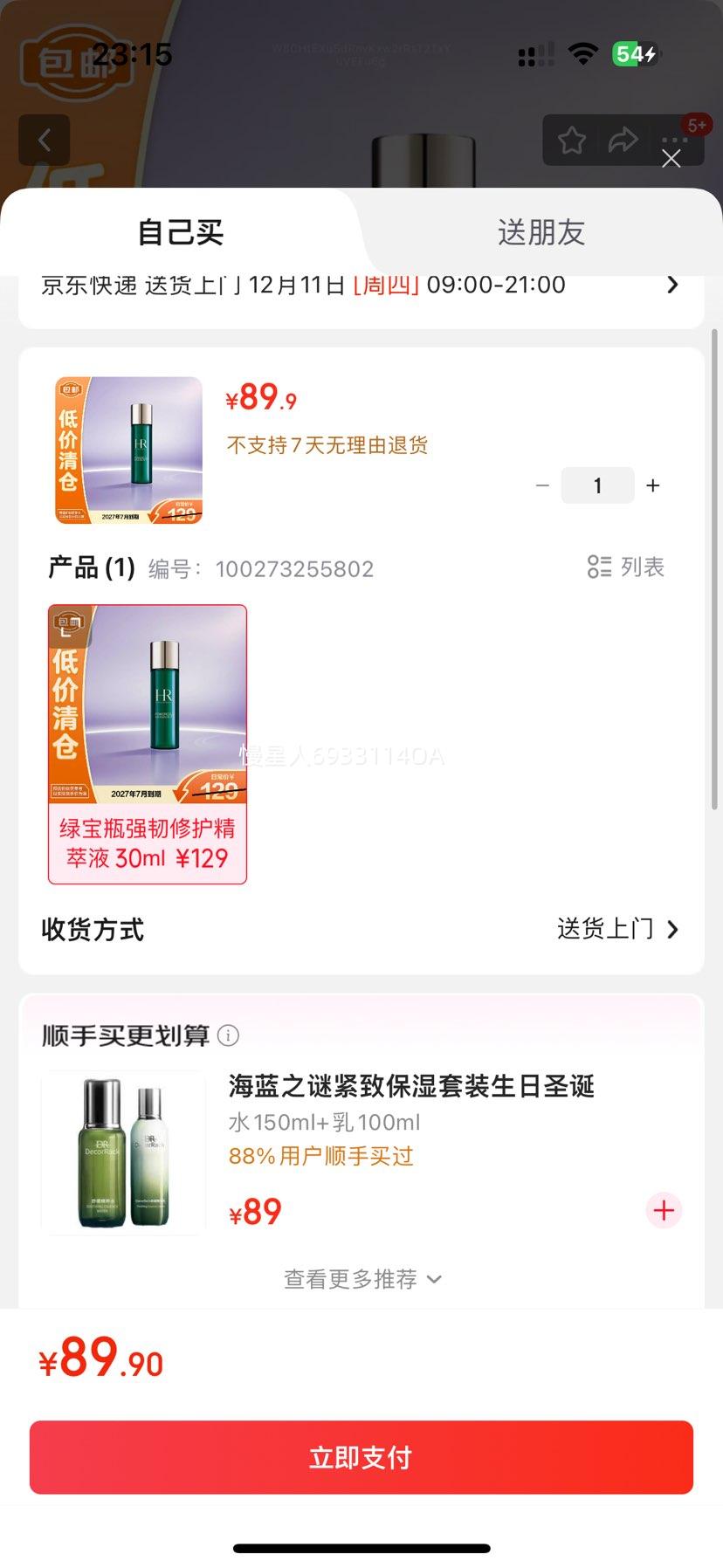
Task: Expand 查看更多推荐
Action: point(361,1279)
